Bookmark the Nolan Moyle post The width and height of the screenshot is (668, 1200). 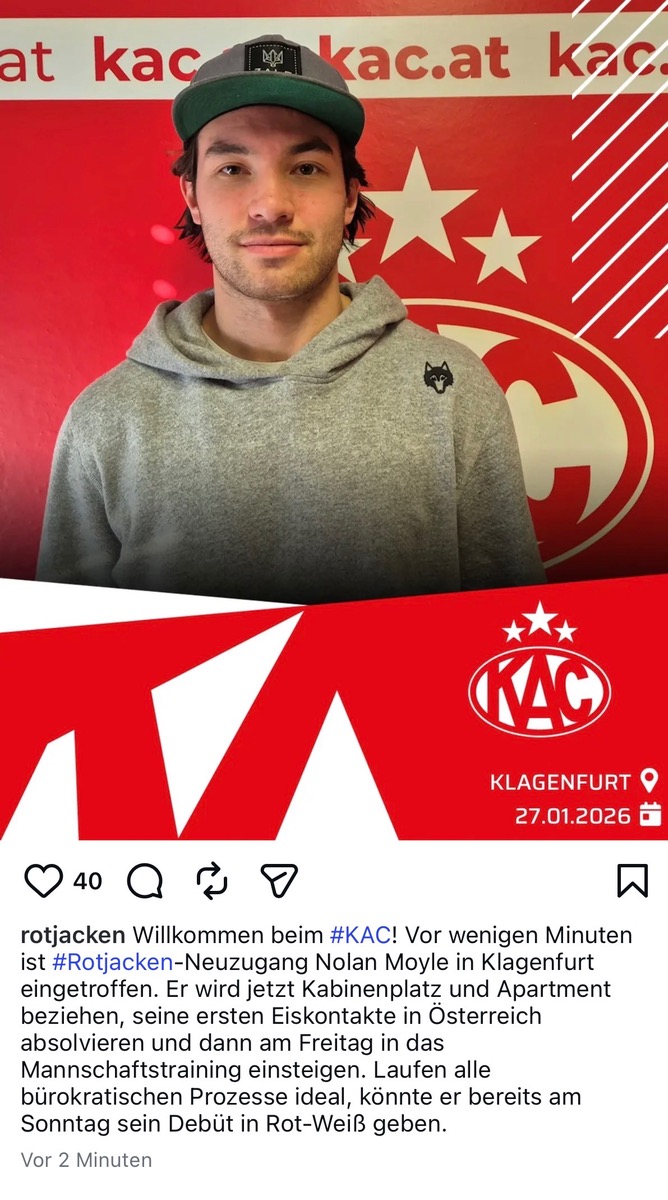click(x=631, y=880)
